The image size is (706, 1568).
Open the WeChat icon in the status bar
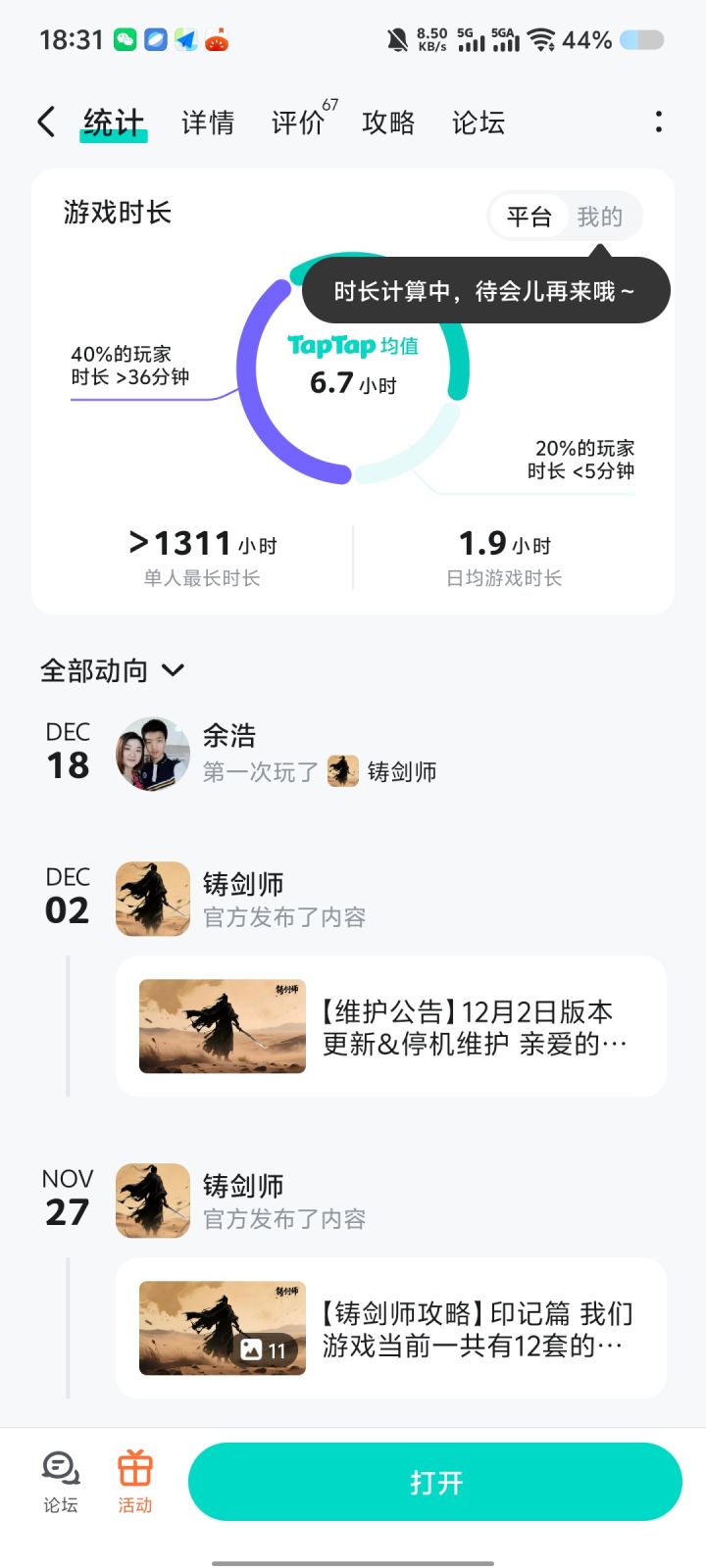(123, 41)
